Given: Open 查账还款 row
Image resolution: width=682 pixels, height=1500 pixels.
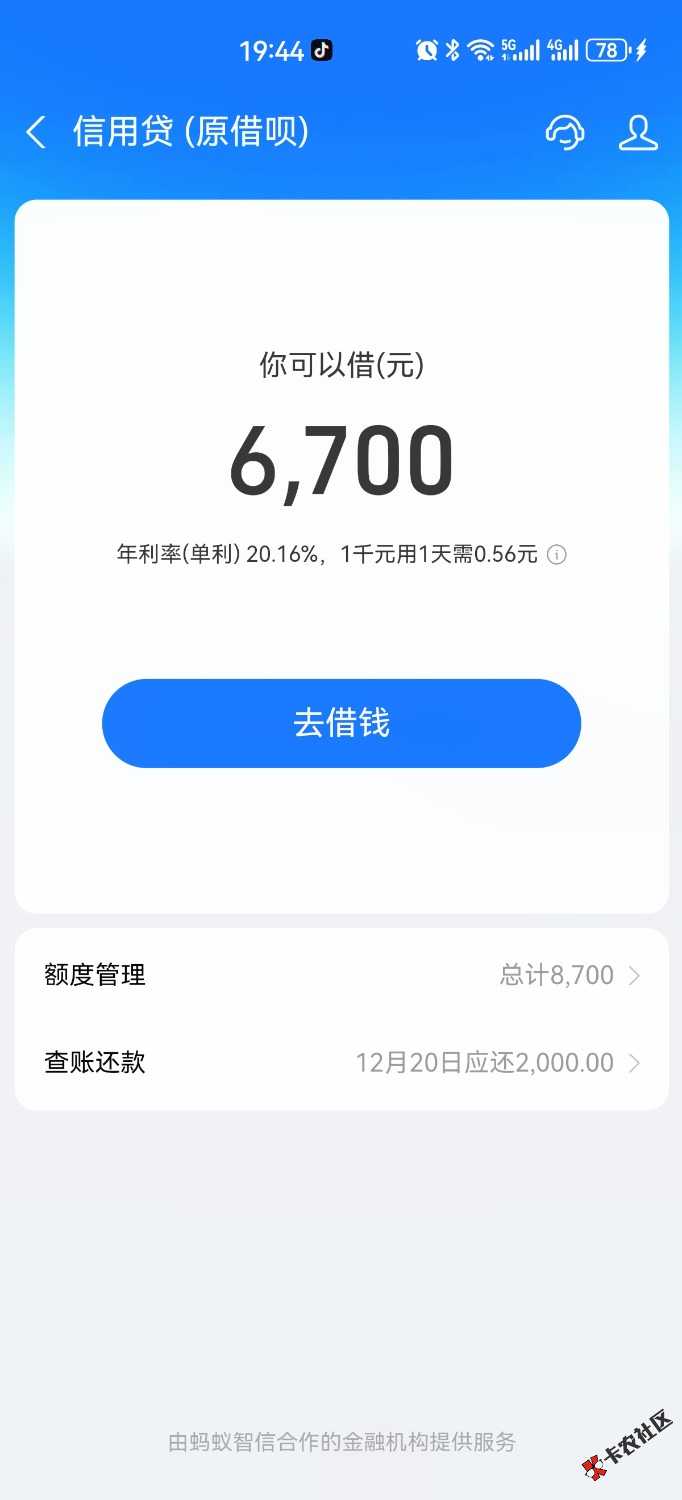Looking at the screenshot, I should 341,1062.
